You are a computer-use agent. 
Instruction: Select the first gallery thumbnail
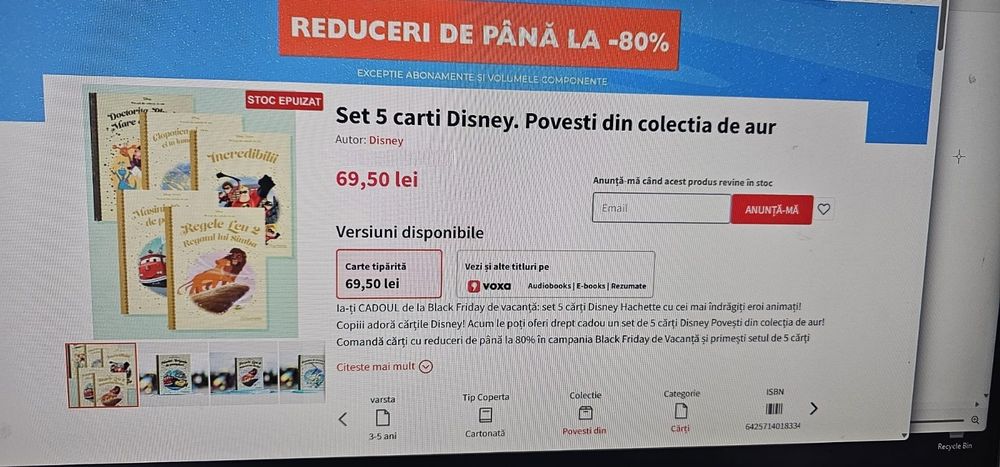coord(102,375)
